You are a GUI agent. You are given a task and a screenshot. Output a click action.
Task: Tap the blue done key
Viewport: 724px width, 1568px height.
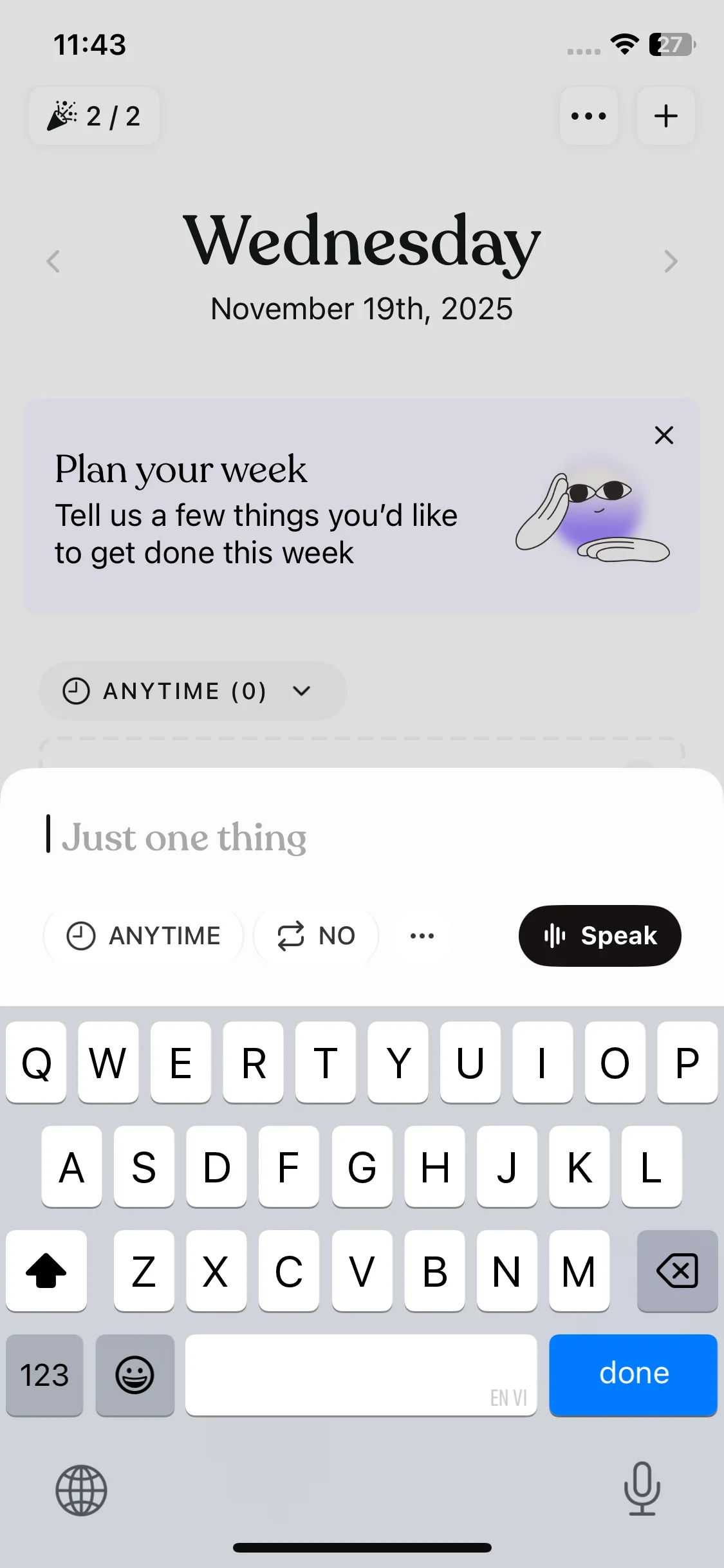(x=633, y=1374)
